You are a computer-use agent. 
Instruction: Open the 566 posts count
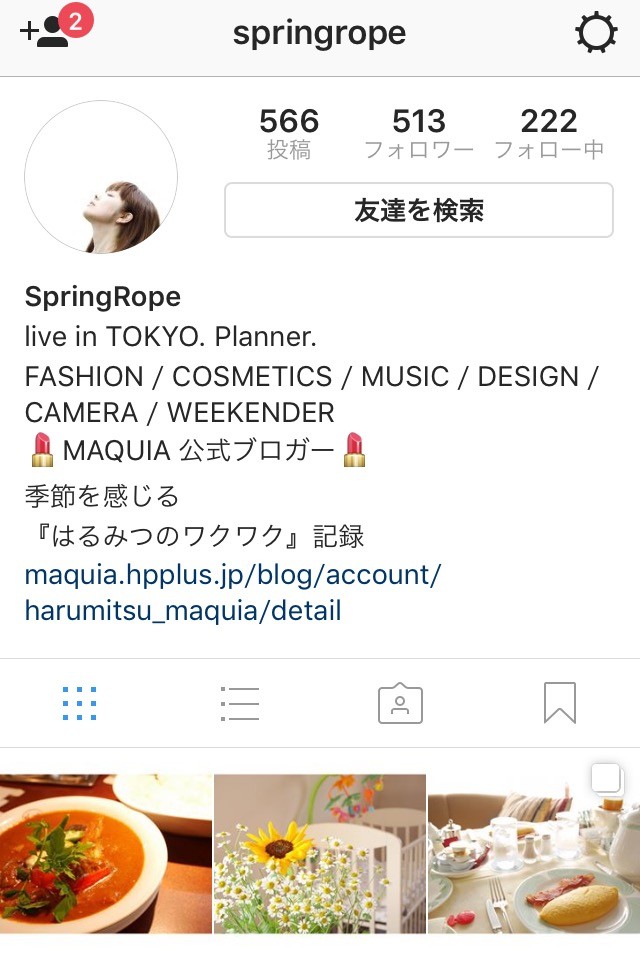tap(289, 134)
